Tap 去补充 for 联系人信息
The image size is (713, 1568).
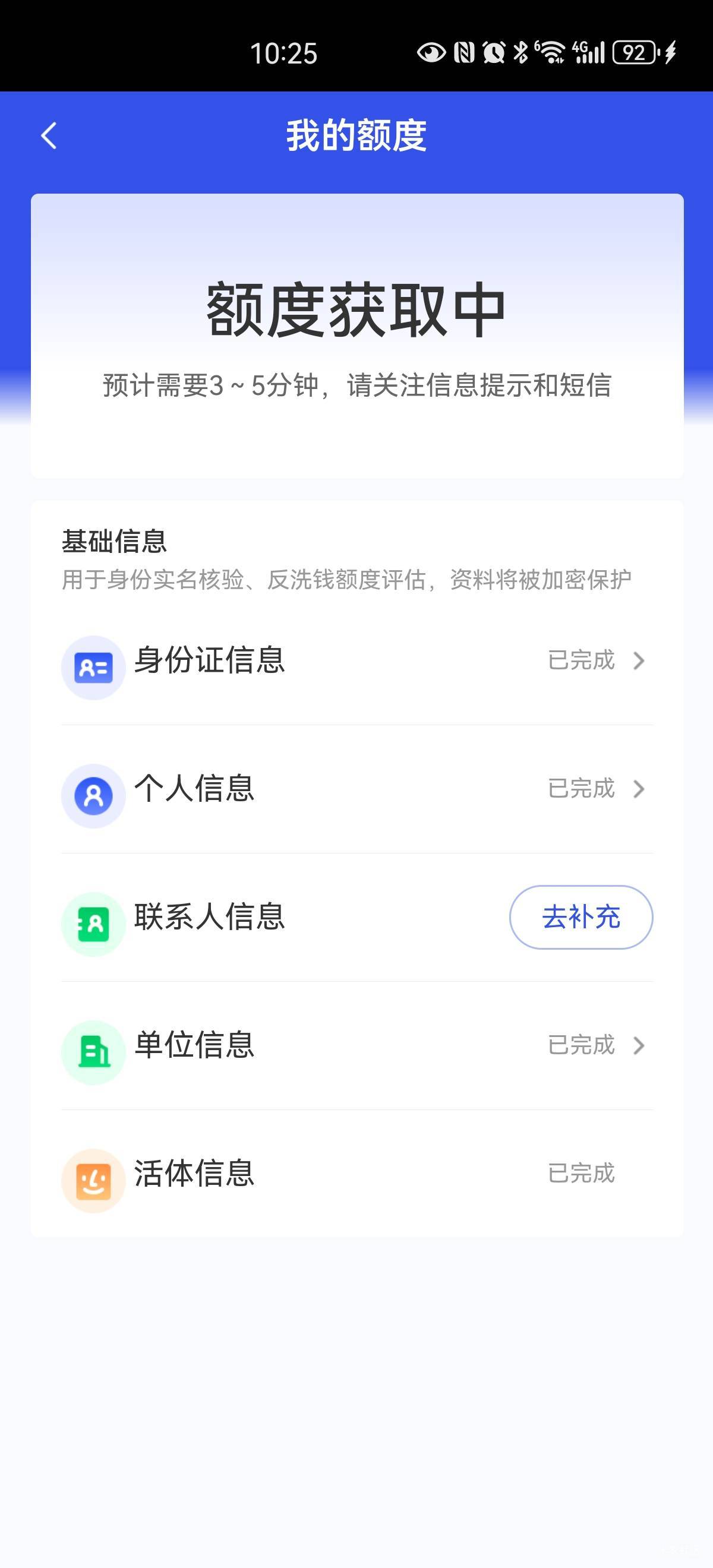pos(581,916)
